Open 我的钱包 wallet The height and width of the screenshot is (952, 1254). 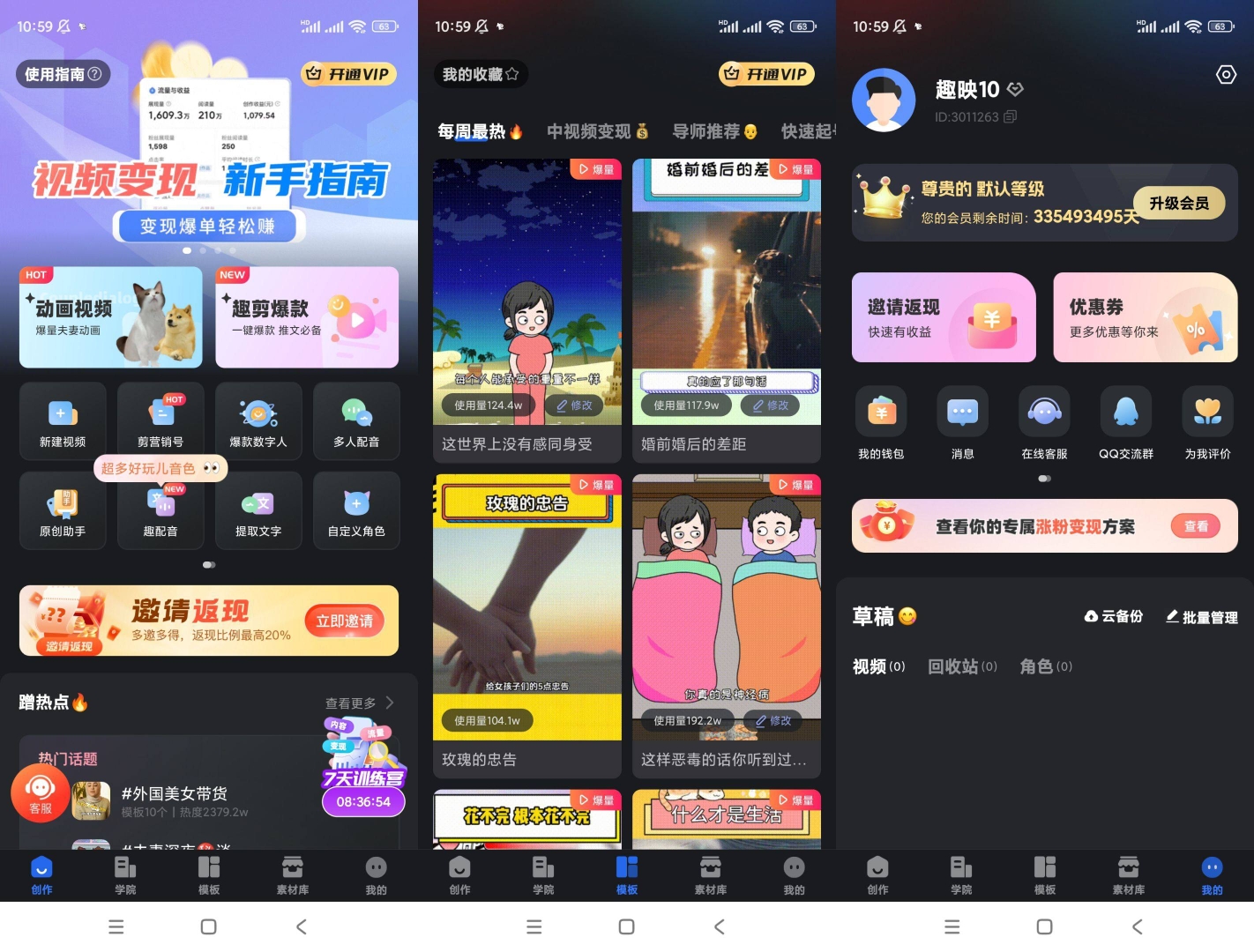(x=881, y=423)
